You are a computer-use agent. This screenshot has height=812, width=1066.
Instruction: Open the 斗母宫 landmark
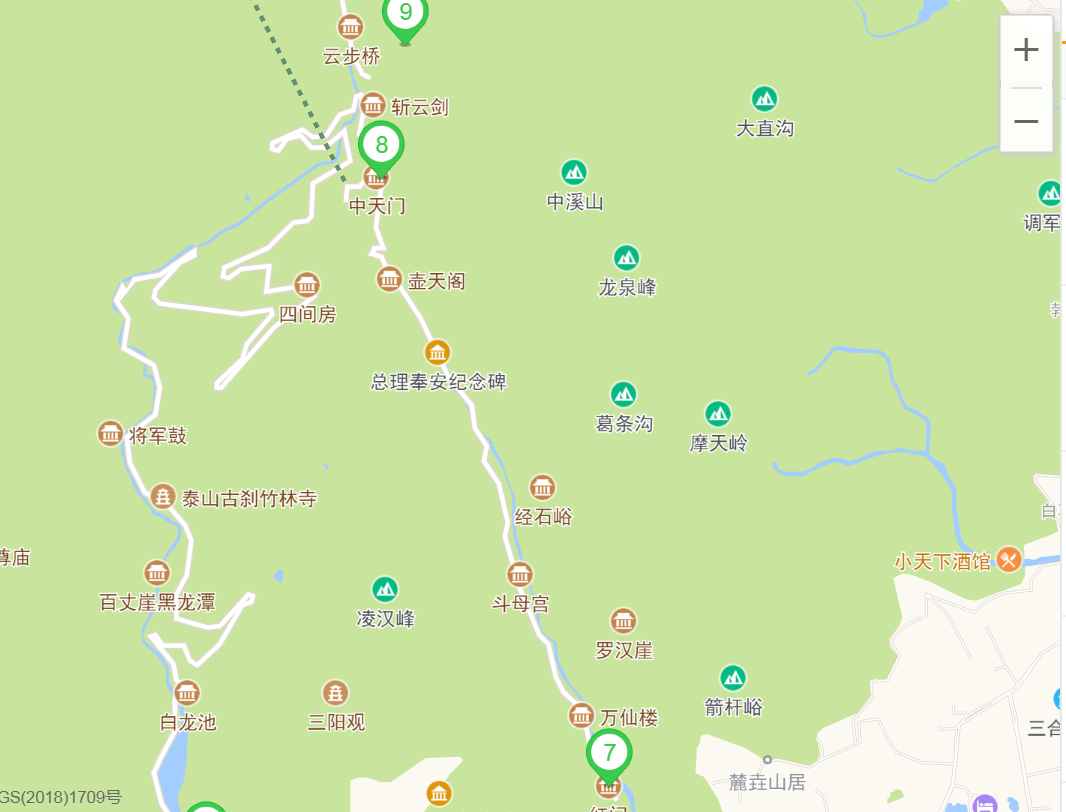pyautogui.click(x=520, y=575)
